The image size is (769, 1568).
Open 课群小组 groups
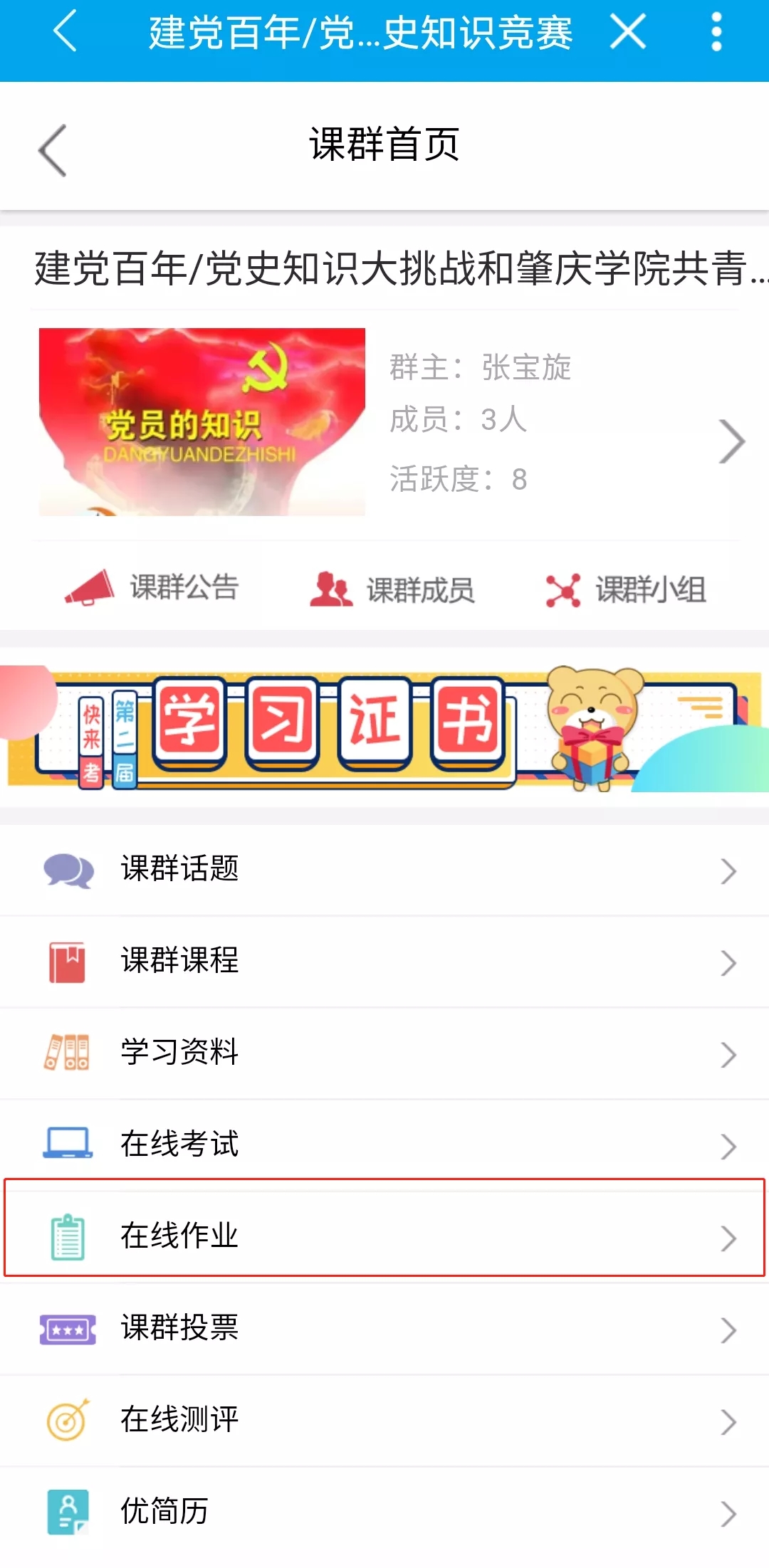click(x=627, y=589)
